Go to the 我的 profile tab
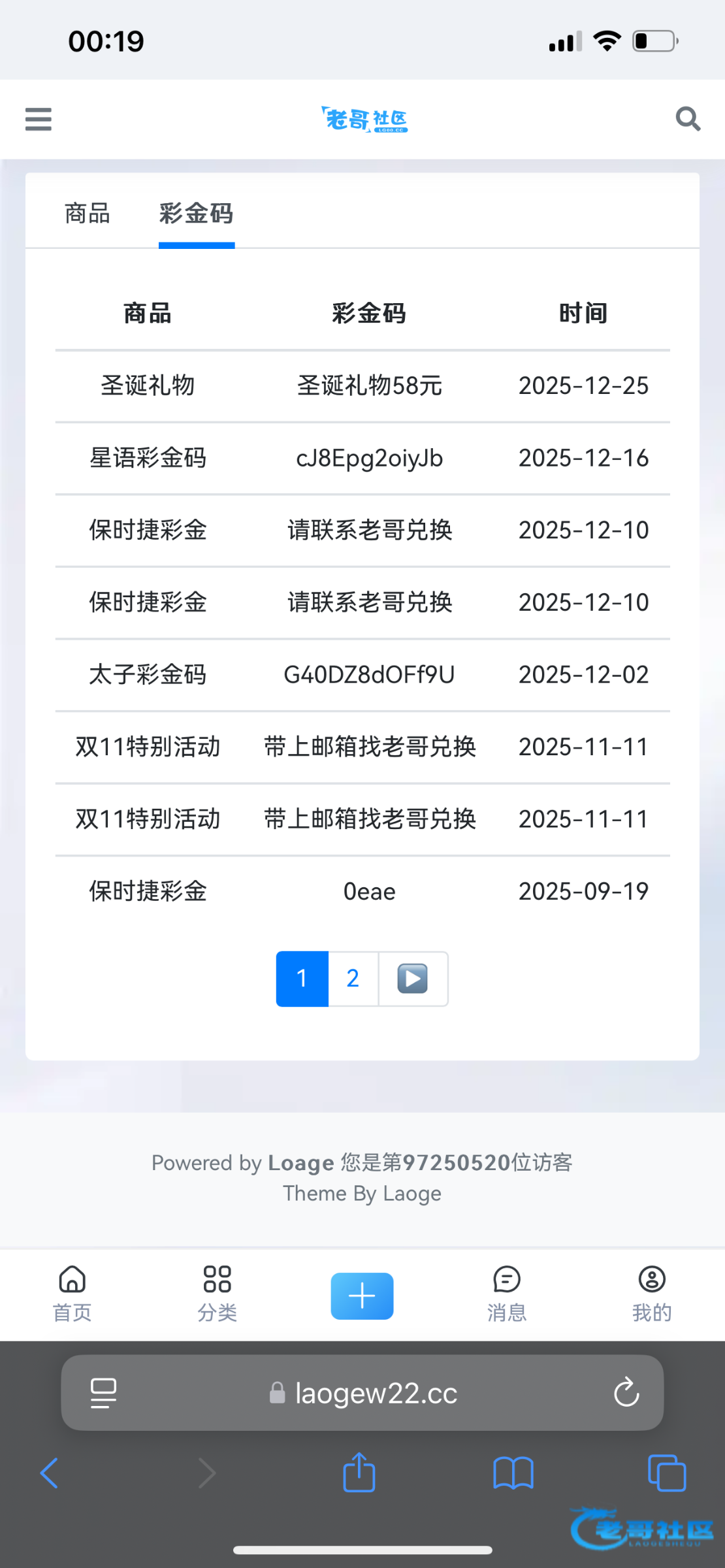This screenshot has height=1568, width=725. click(x=651, y=1294)
